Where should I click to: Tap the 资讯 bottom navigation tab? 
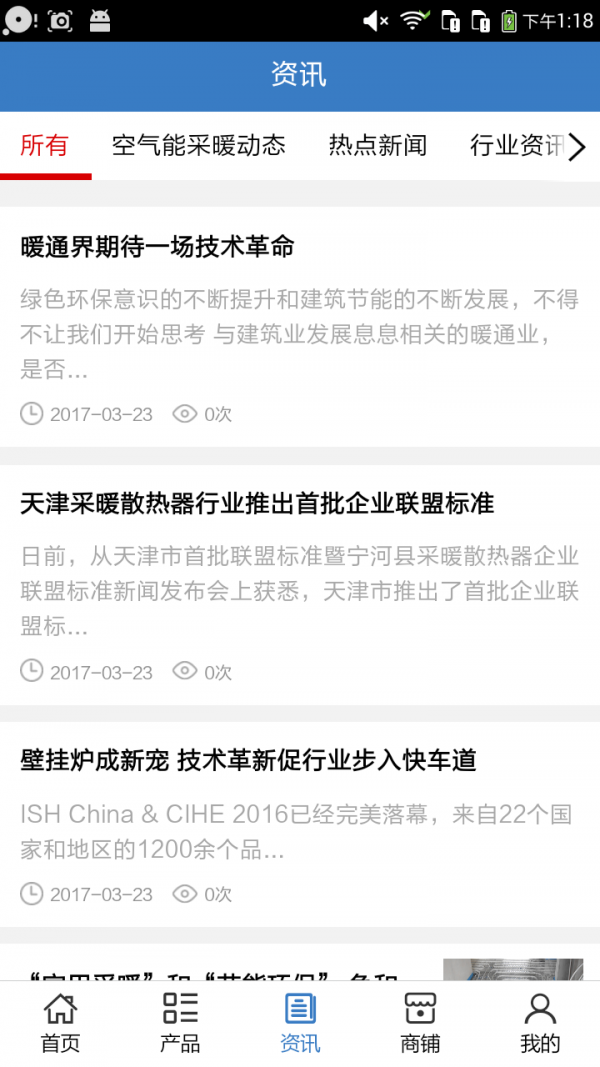click(300, 1023)
